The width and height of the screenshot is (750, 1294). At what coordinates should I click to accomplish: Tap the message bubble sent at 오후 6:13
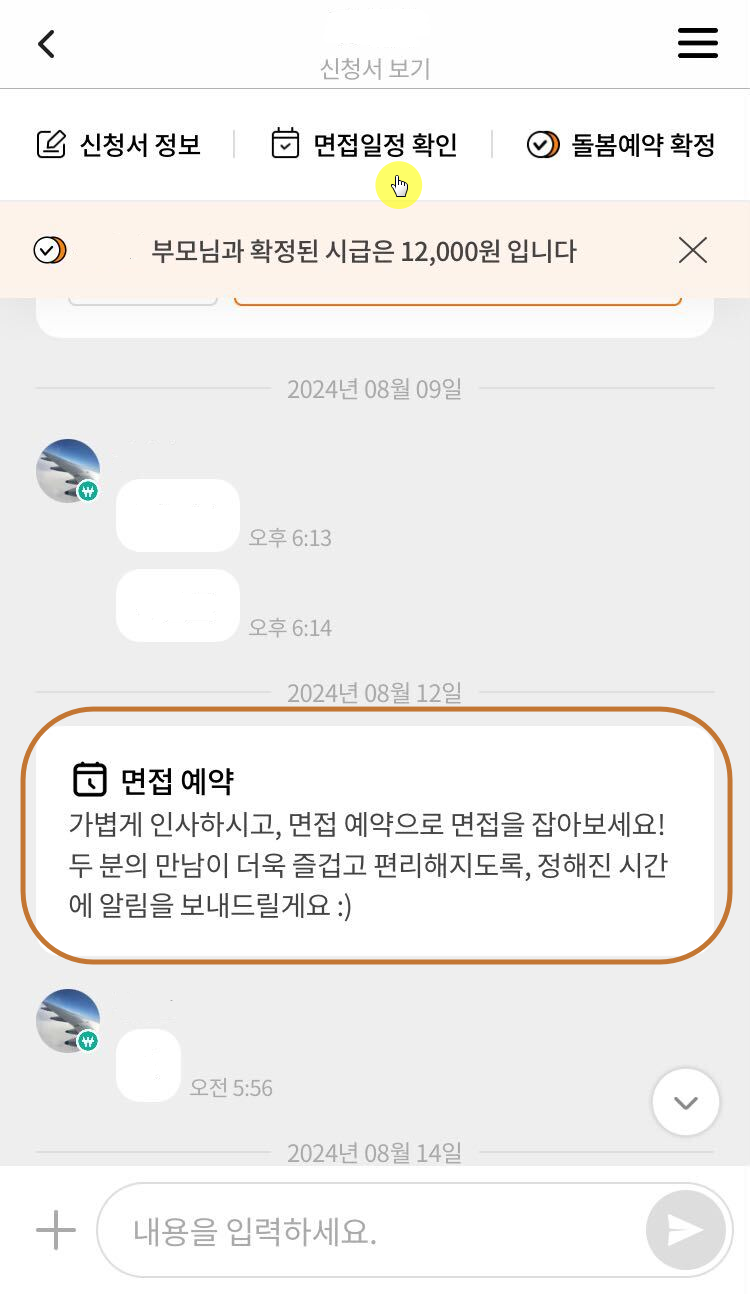pos(177,515)
